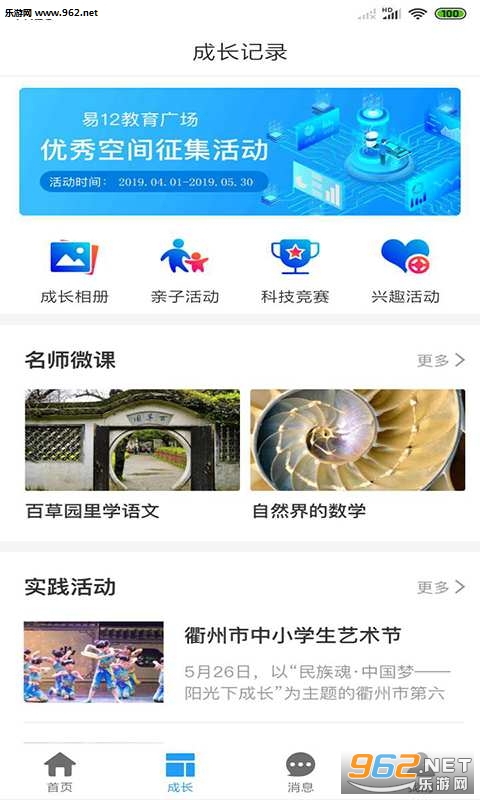Open the 自然界的数学 lesson
This screenshot has width=480, height=800.
tap(358, 455)
